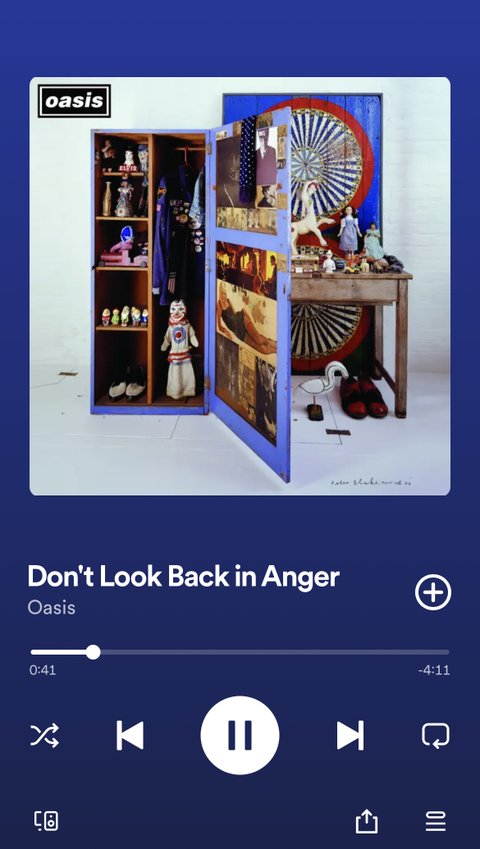Enable shuffle mode
480x849 pixels.
coord(44,735)
